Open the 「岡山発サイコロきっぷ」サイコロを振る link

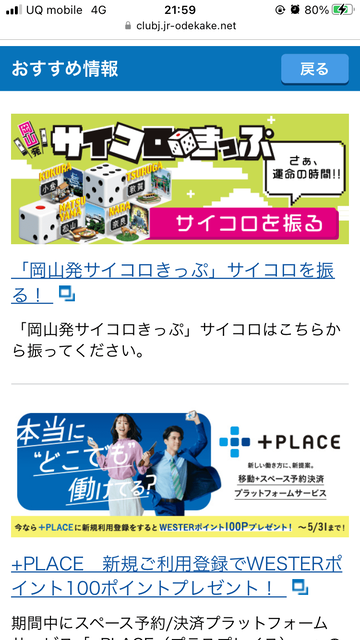pyautogui.click(x=173, y=282)
